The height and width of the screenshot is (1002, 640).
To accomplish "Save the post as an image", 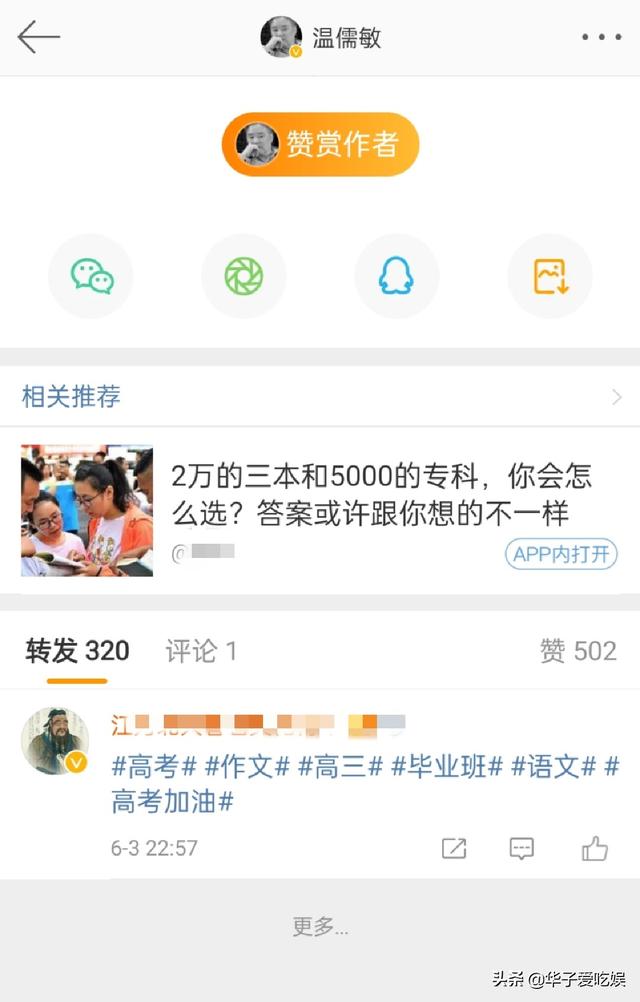I will coord(549,276).
